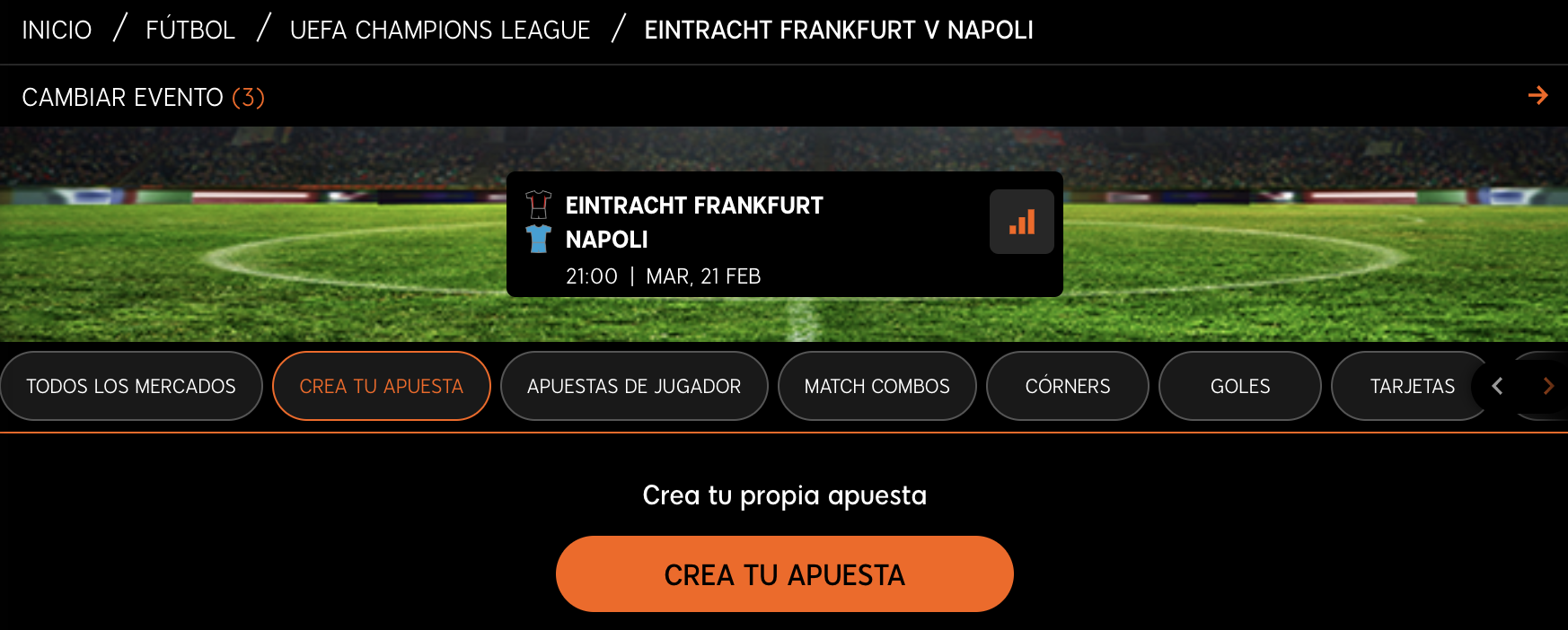
Task: Open the match statistics bar-chart icon
Action: [x=1021, y=222]
